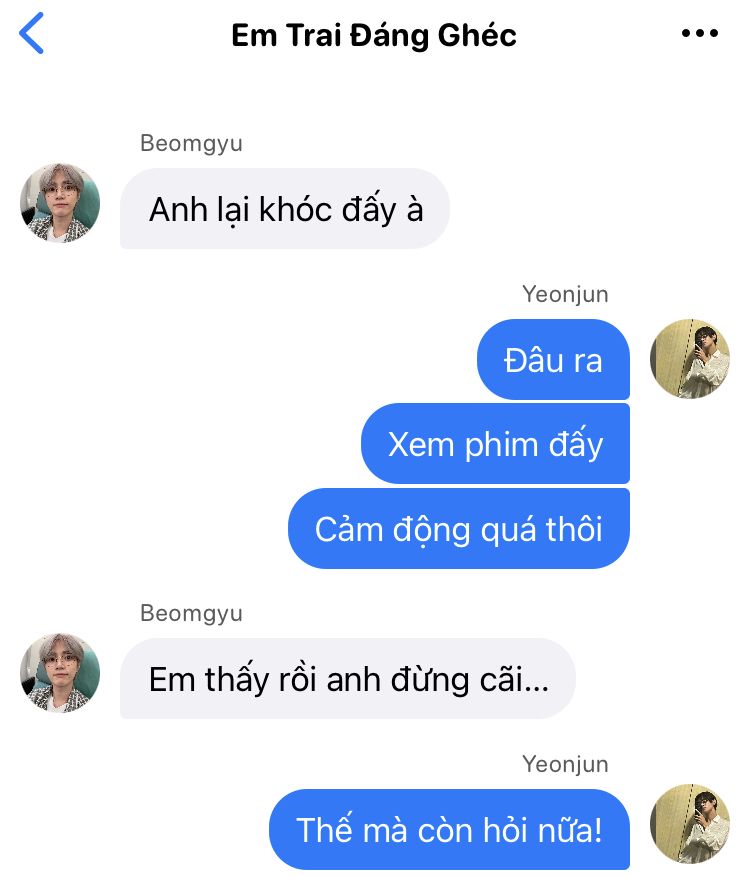Screen dimensions: 750x876
Task: Open Yeonjun's avatar beside "Thế mà còn hỏi nữa!"
Action: coord(690,824)
